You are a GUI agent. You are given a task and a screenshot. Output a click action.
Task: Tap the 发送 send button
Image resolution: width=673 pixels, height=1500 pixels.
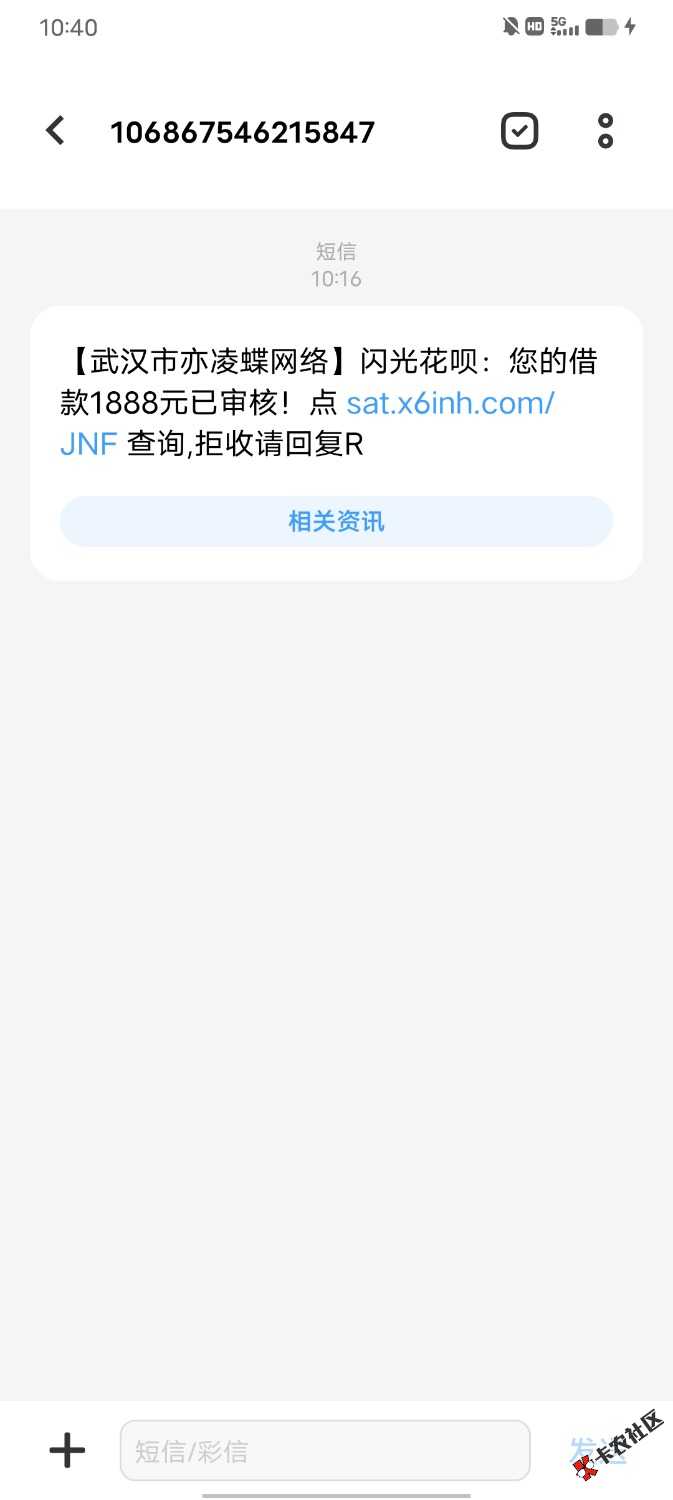597,1450
